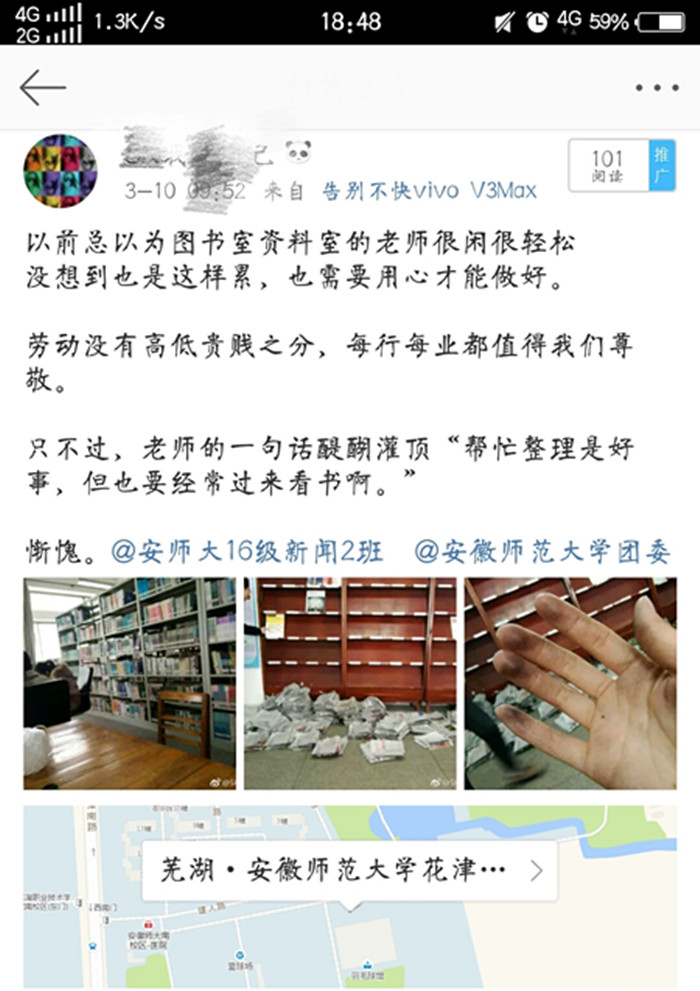Open the poster's profile avatar
The image size is (700, 991).
click(x=60, y=170)
